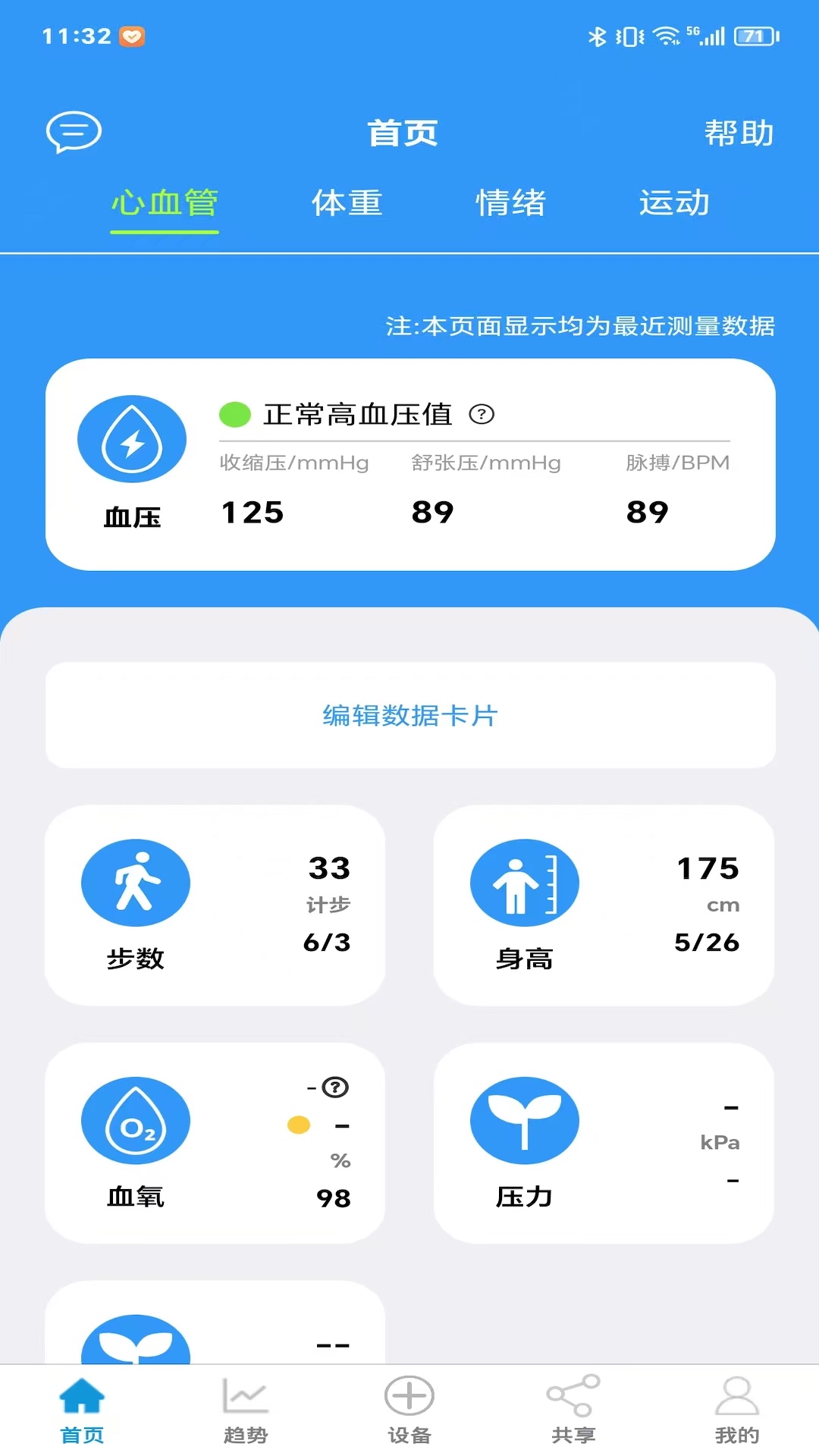The width and height of the screenshot is (819, 1456).
Task: Select the 运动 tab
Action: tap(674, 203)
